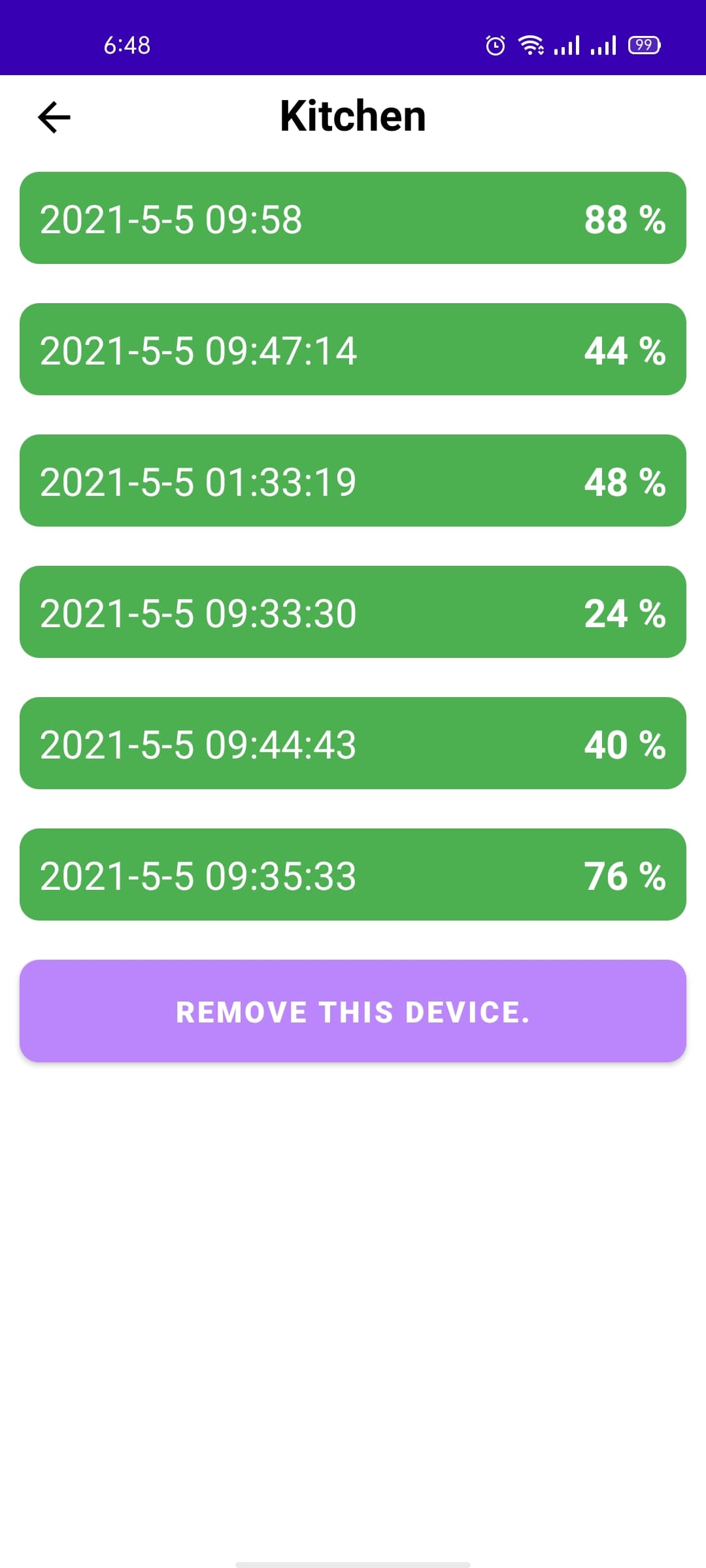Open the 09:58 reading showing 88 %

point(353,218)
